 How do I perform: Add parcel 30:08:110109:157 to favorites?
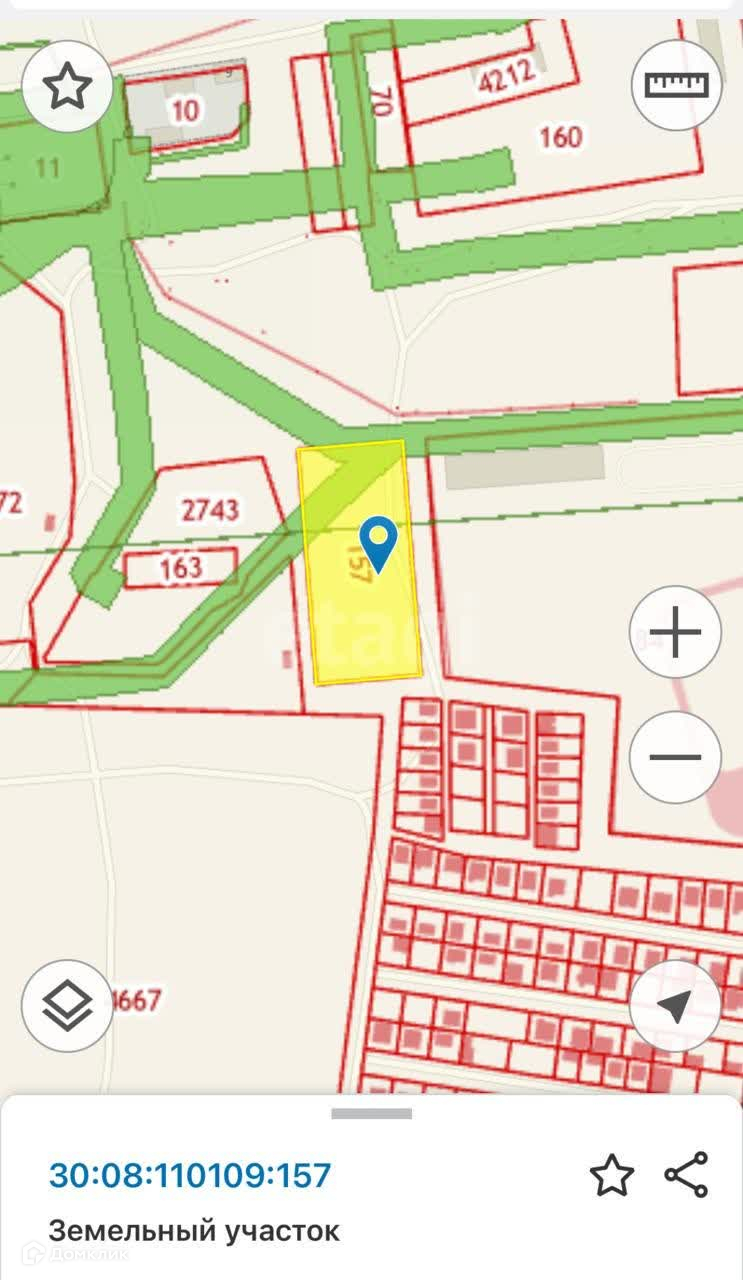pyautogui.click(x=611, y=1175)
